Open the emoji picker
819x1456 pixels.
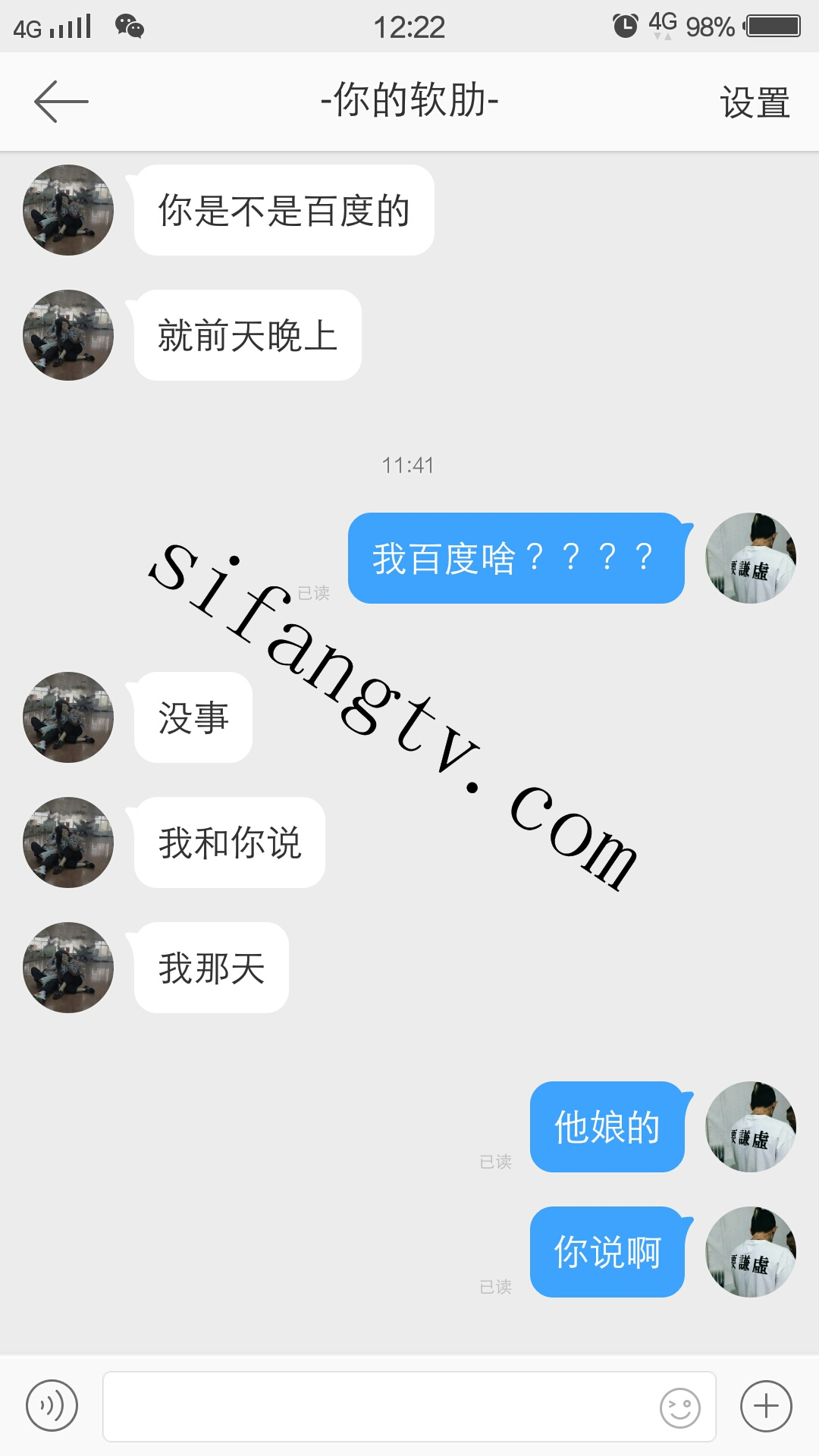(679, 1407)
